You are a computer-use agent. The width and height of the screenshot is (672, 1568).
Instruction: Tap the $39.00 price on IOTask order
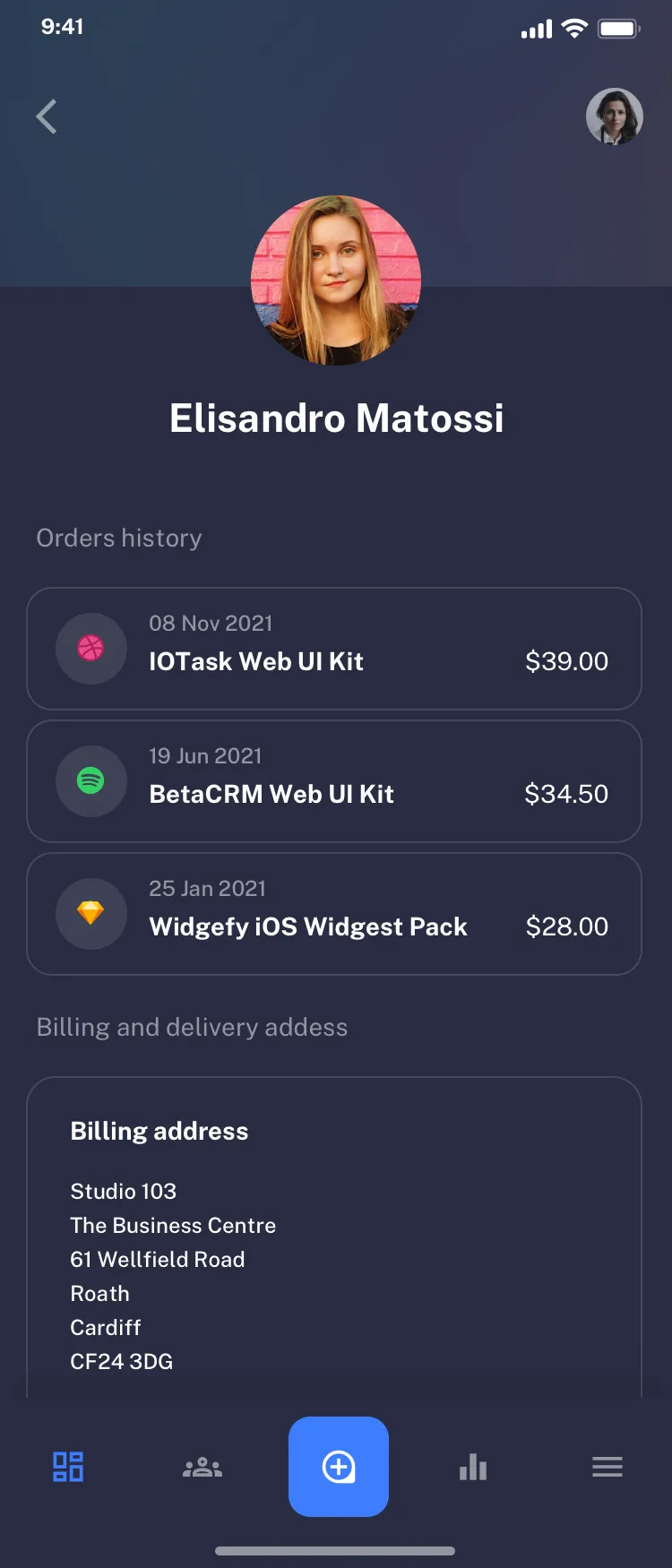pyautogui.click(x=566, y=661)
